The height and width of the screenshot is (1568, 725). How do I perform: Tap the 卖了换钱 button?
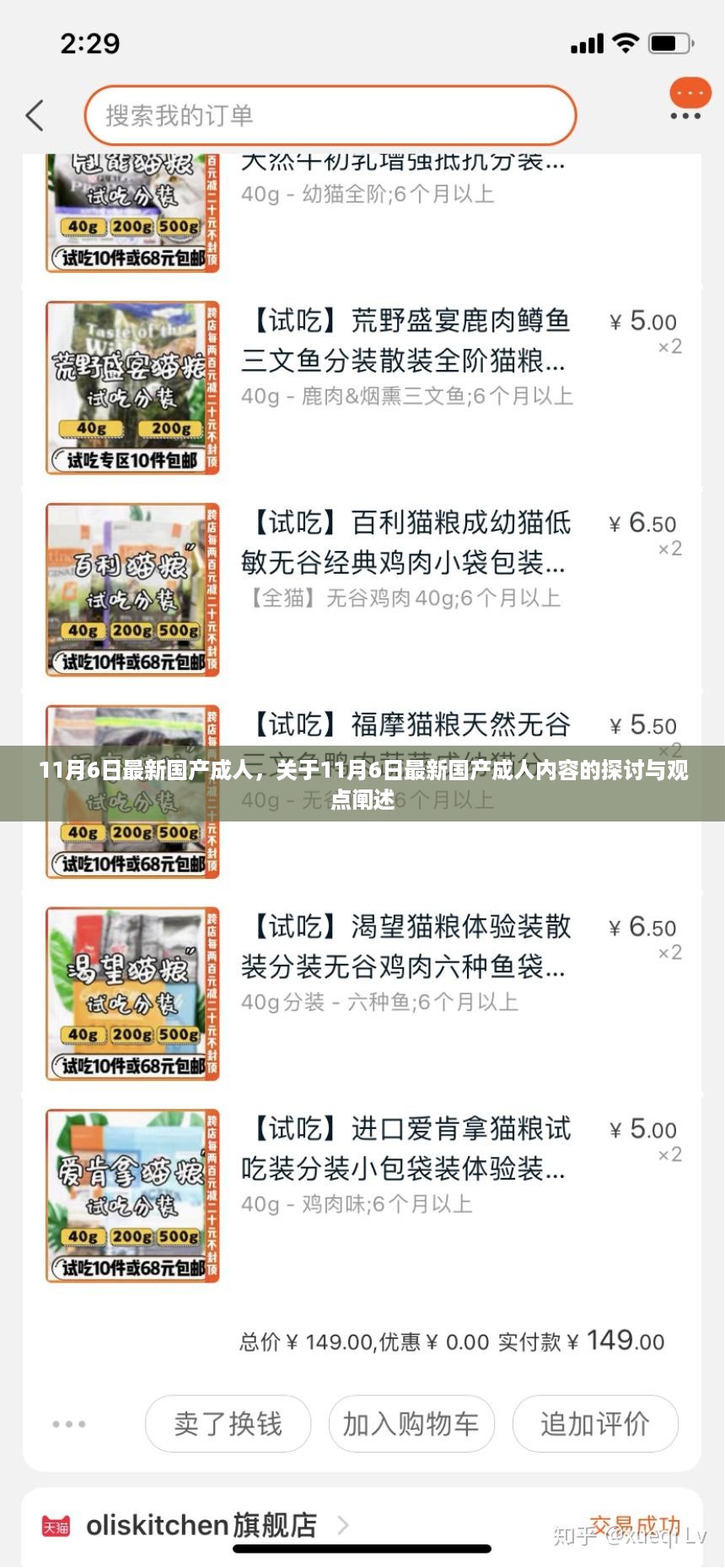pyautogui.click(x=228, y=1424)
